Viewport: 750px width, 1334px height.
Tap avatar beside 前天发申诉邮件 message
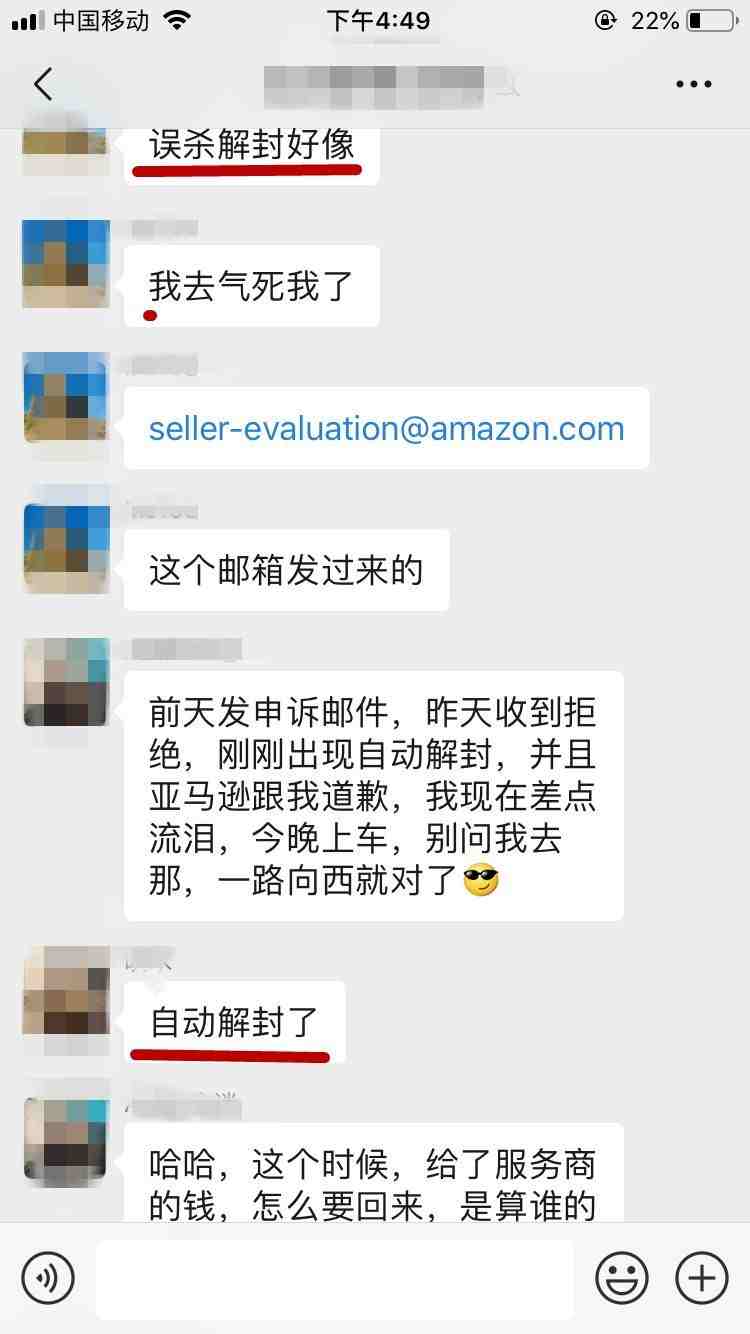point(66,682)
